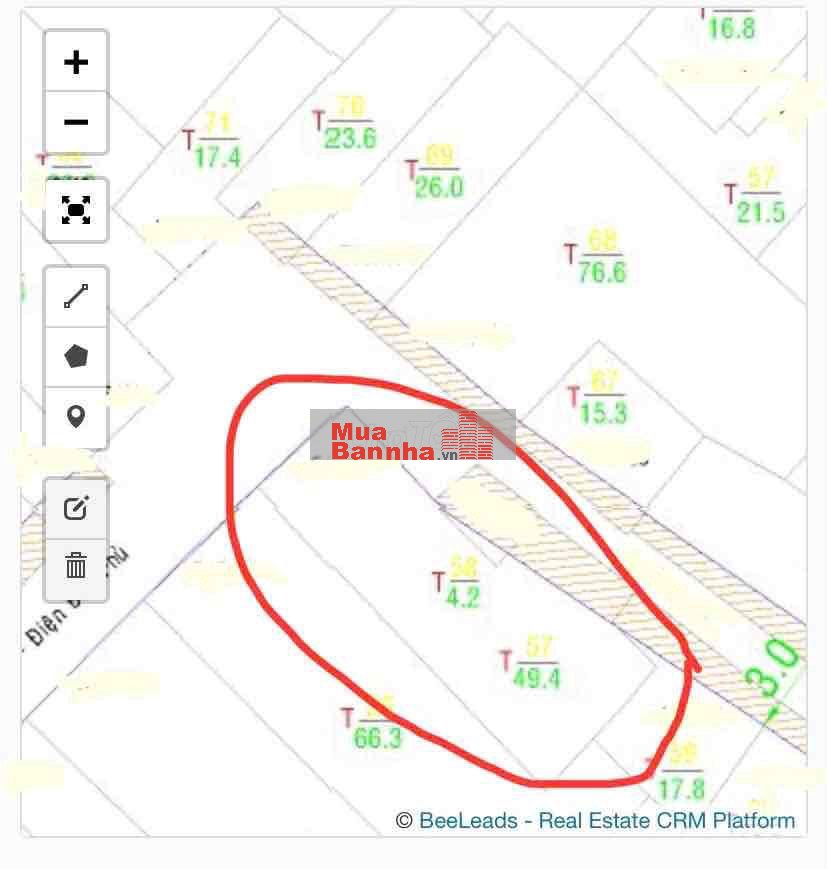Viewport: 827px width, 869px height.
Task: Zoom in on the map
Action: pyautogui.click(x=76, y=63)
